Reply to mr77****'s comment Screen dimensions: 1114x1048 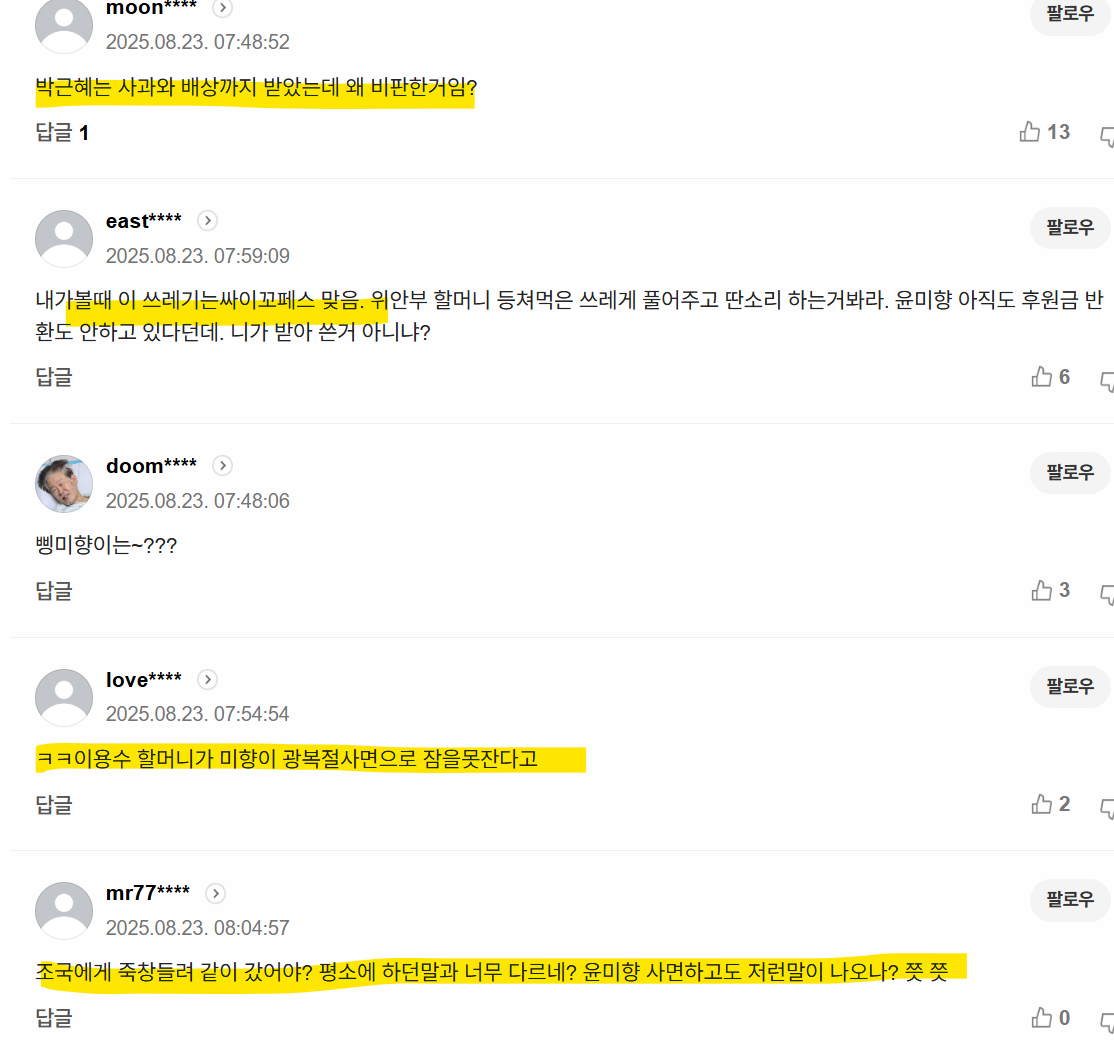point(54,1019)
